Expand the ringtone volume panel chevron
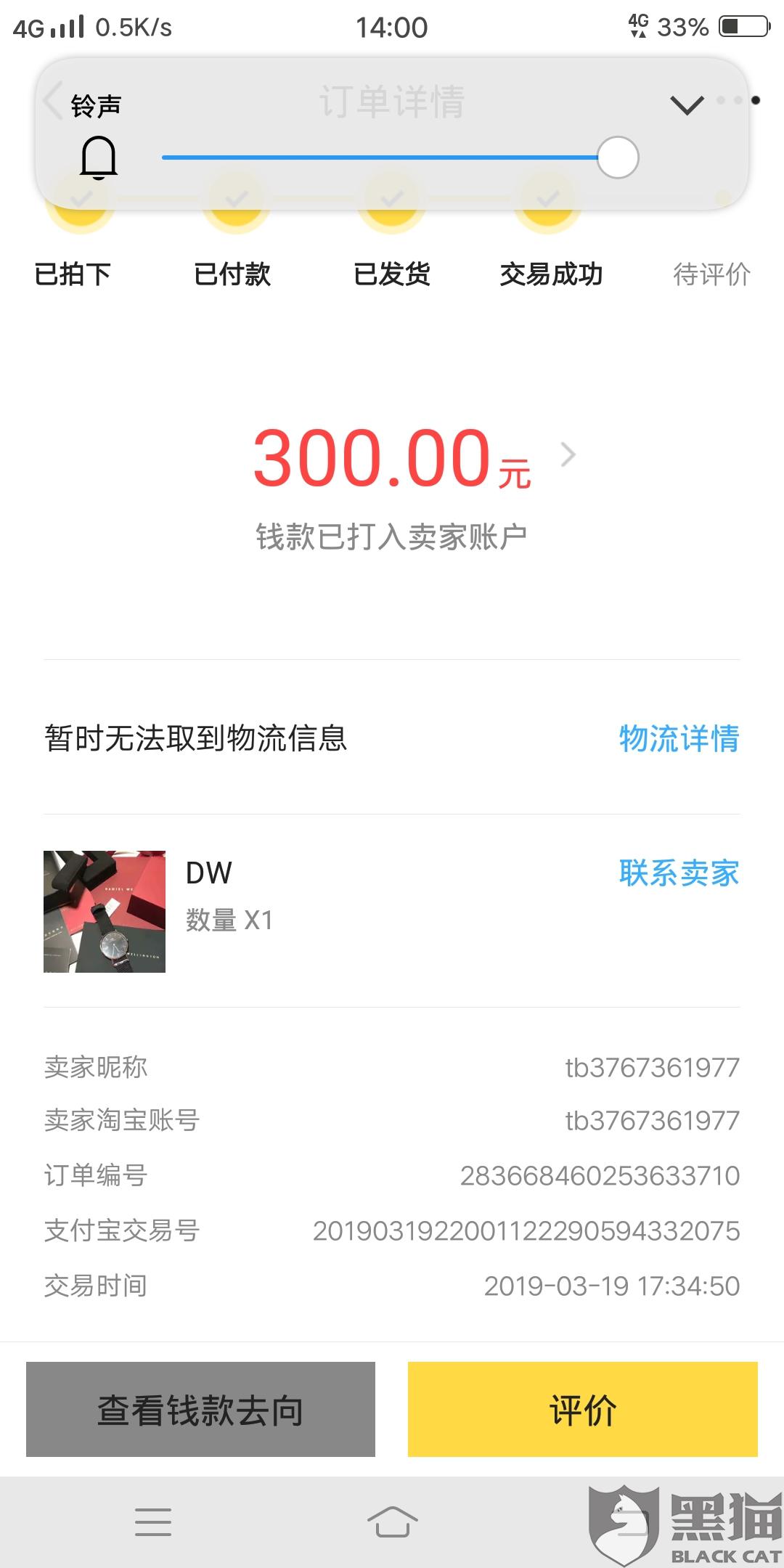 [x=687, y=105]
